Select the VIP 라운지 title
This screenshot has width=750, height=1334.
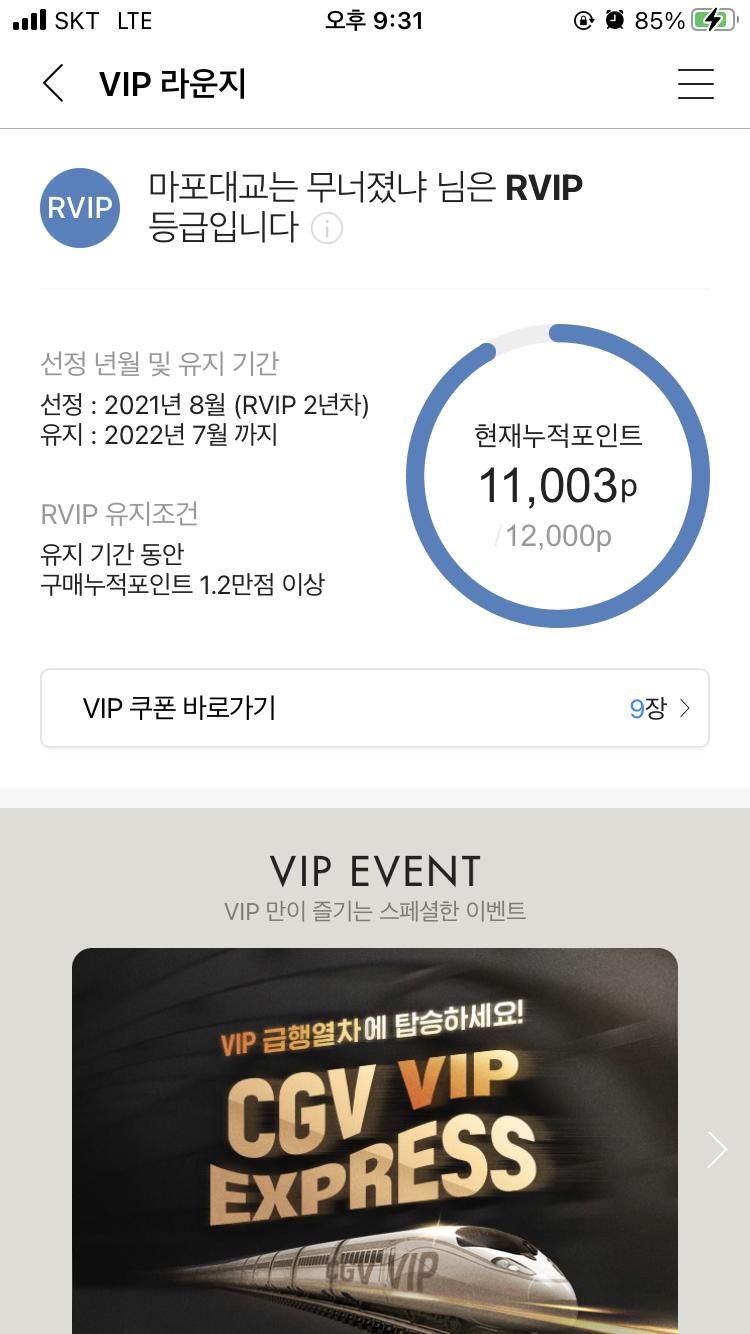[x=172, y=83]
